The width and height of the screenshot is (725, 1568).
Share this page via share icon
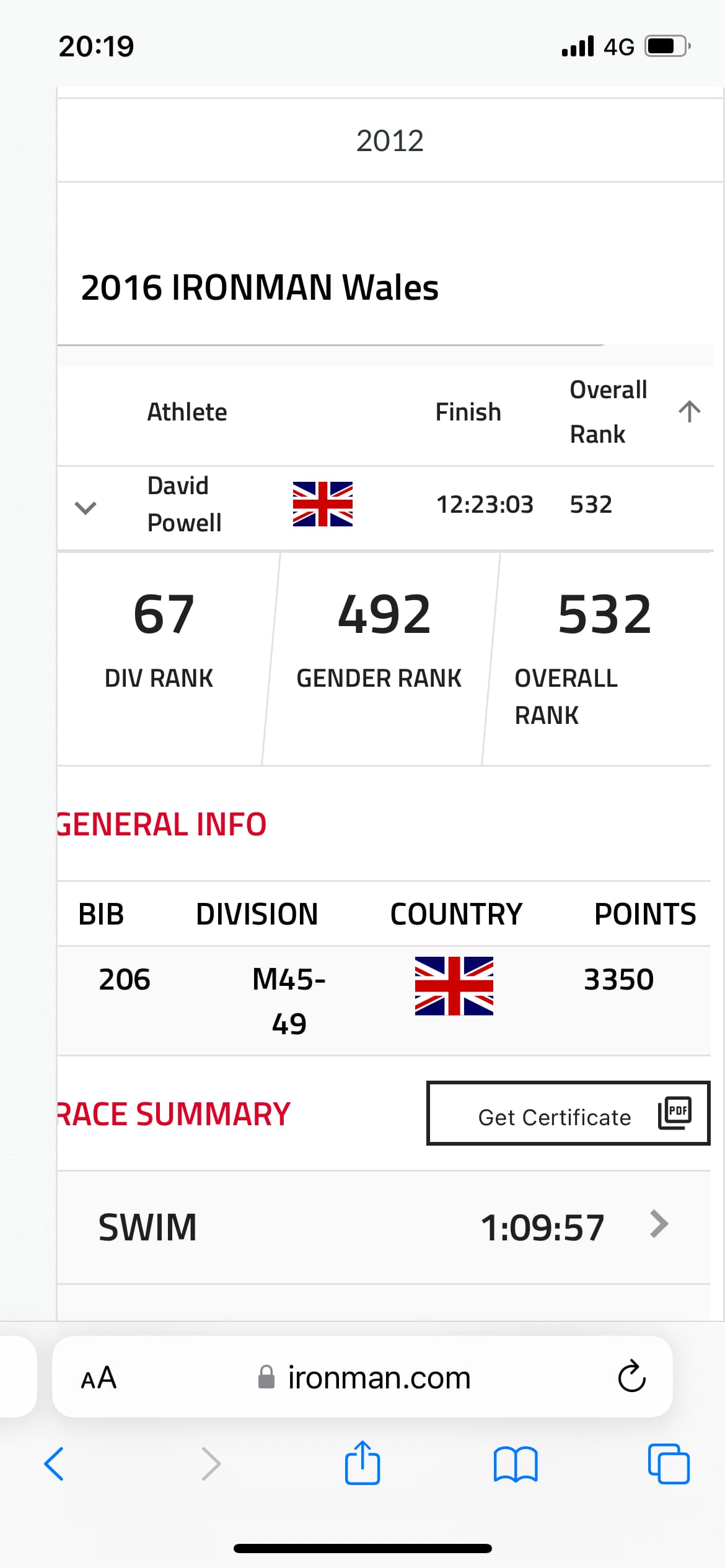pyautogui.click(x=362, y=1463)
